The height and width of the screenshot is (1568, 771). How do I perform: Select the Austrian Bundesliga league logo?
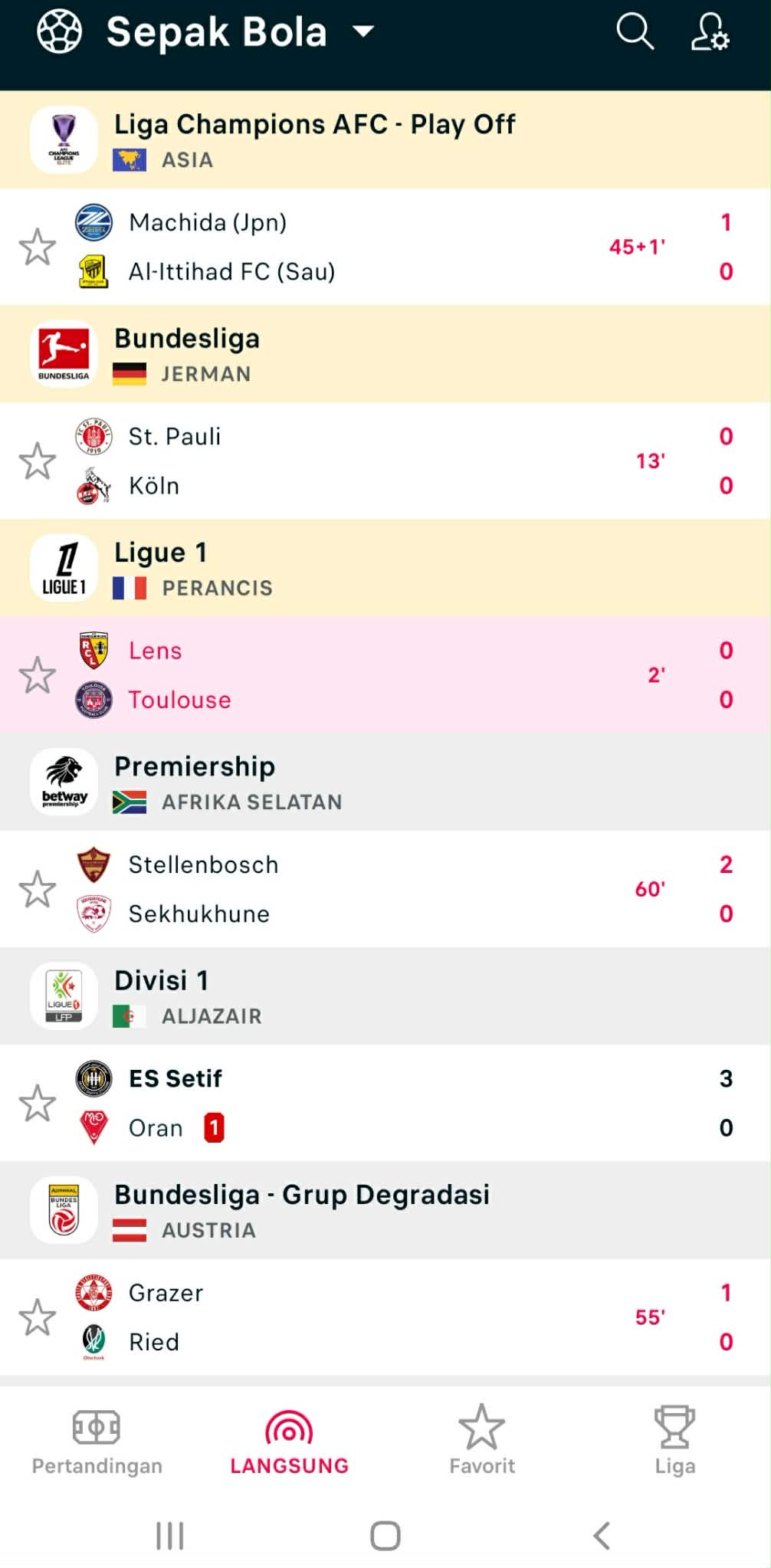coord(63,1209)
